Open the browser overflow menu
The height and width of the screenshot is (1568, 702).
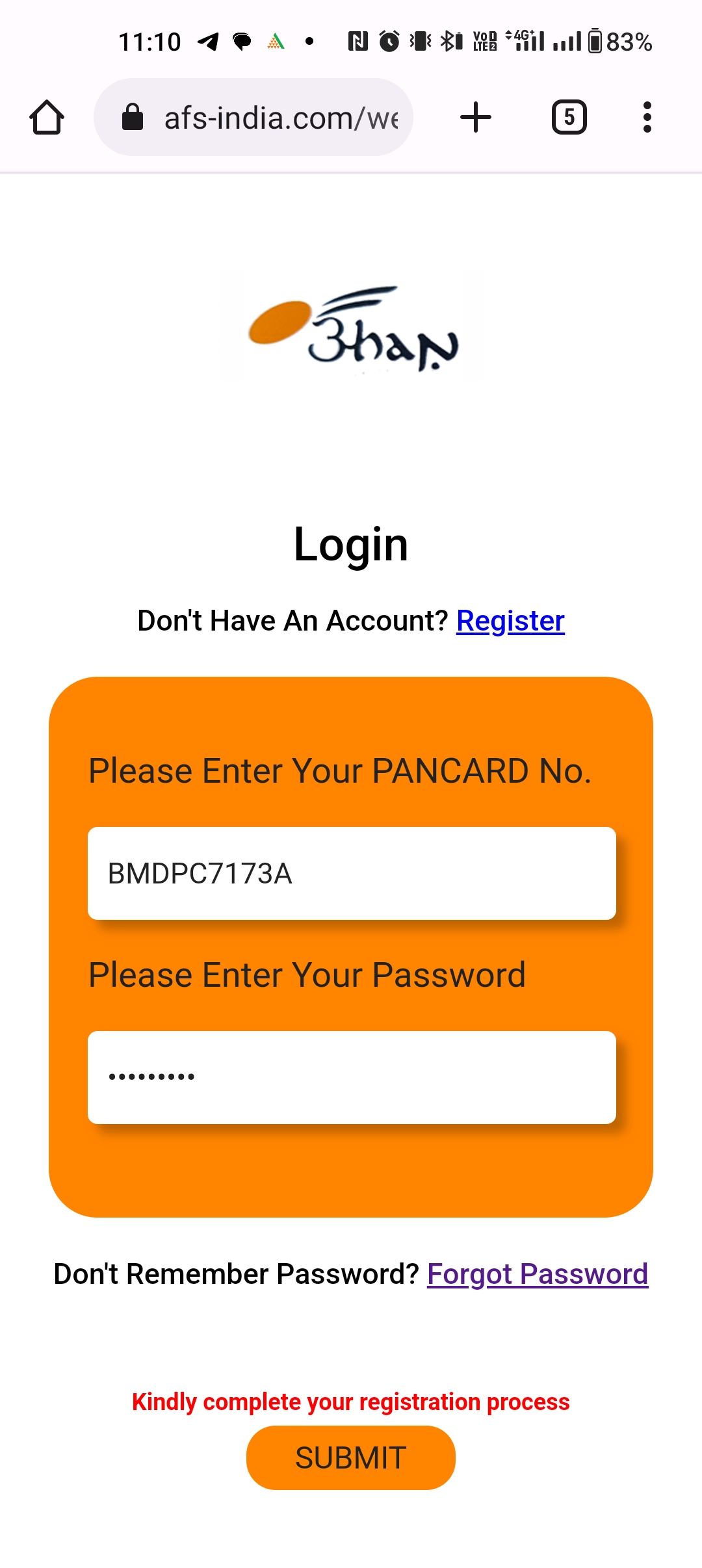pyautogui.click(x=647, y=118)
